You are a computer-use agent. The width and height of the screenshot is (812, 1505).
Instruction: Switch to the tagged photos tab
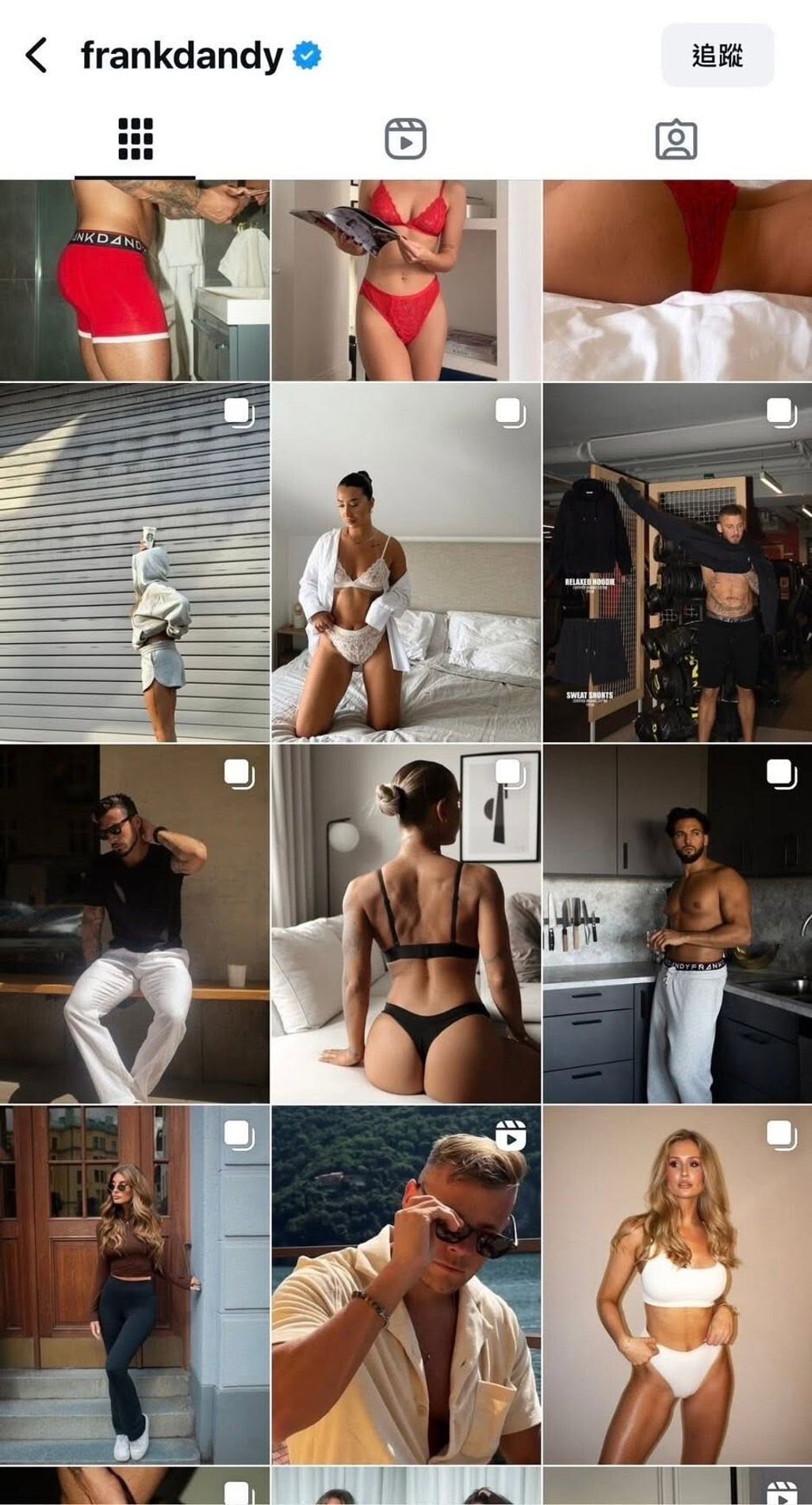[x=676, y=140]
